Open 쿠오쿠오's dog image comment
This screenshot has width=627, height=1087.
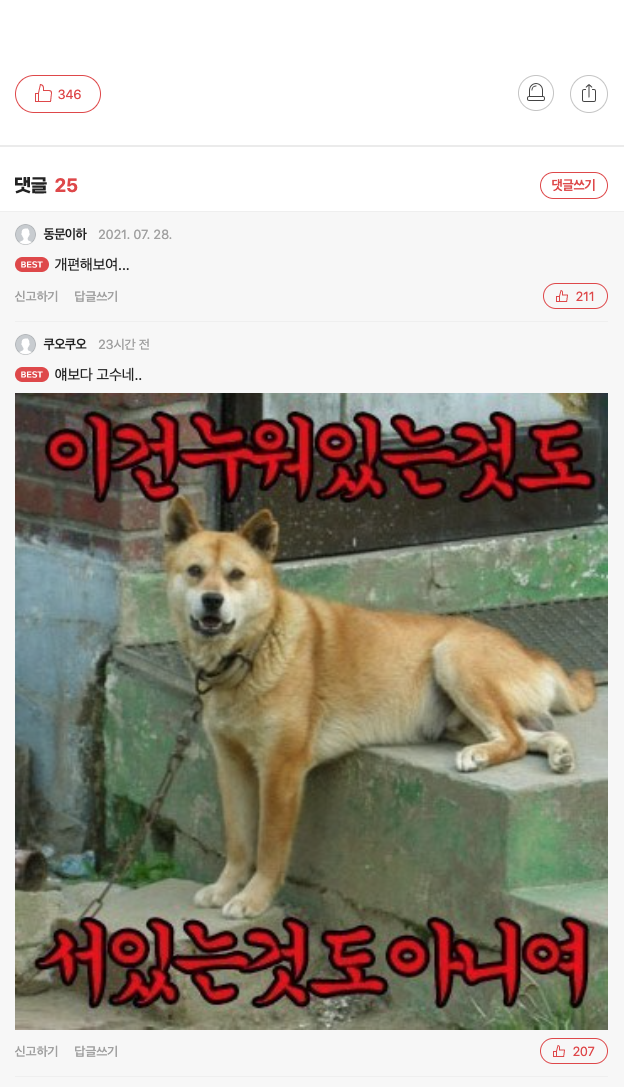[311, 710]
